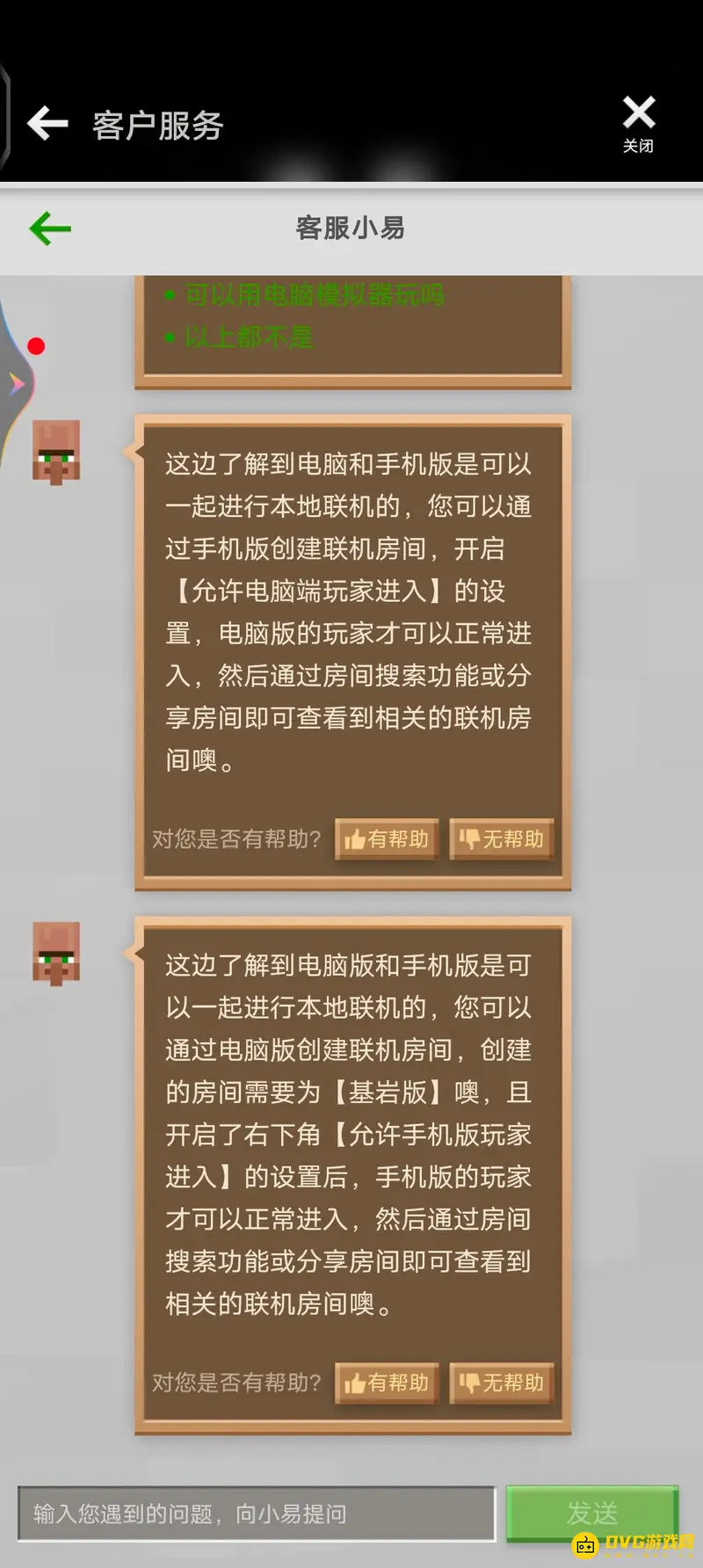This screenshot has width=703, height=1568.
Task: Tap the green back arrow beside 客服小易
Action: click(50, 229)
